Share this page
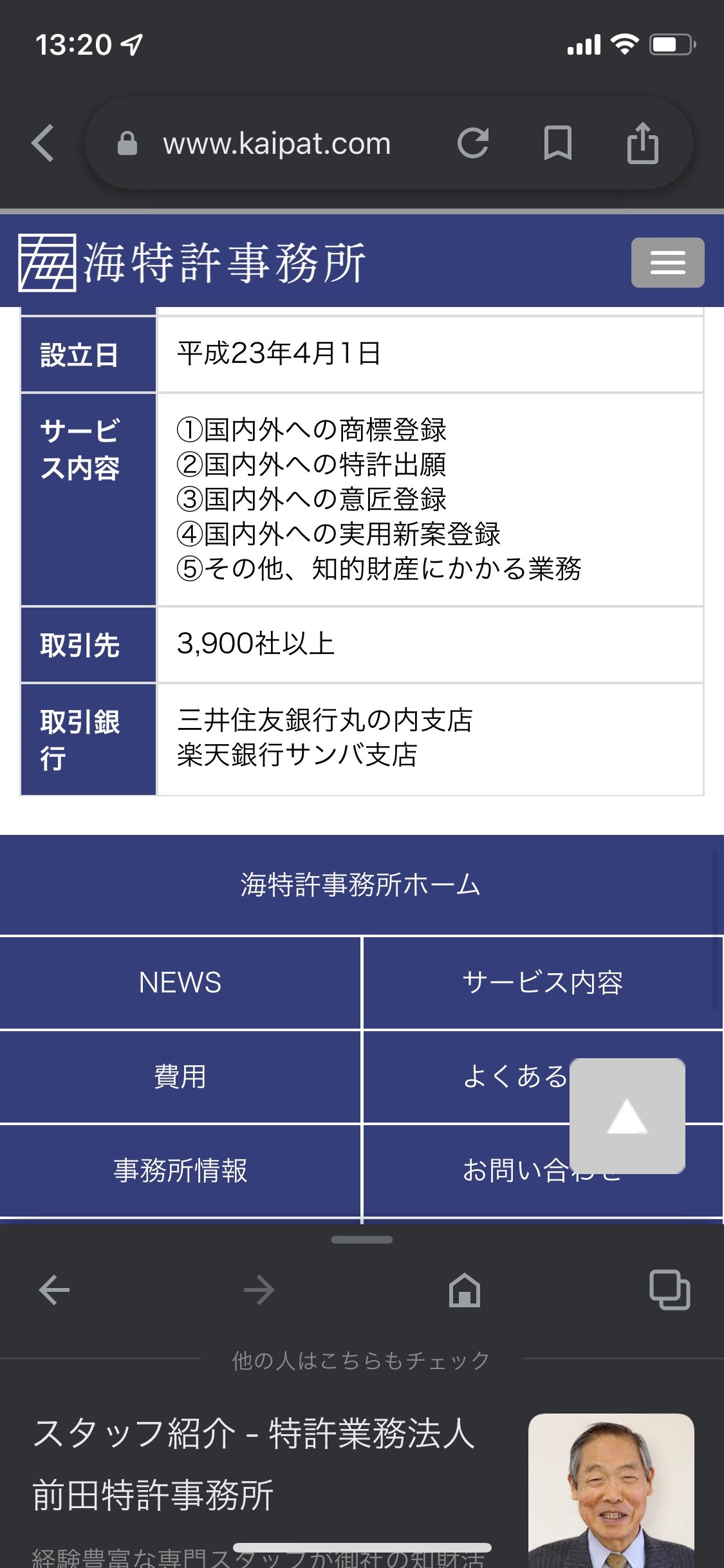Image resolution: width=724 pixels, height=1568 pixels. click(x=642, y=143)
